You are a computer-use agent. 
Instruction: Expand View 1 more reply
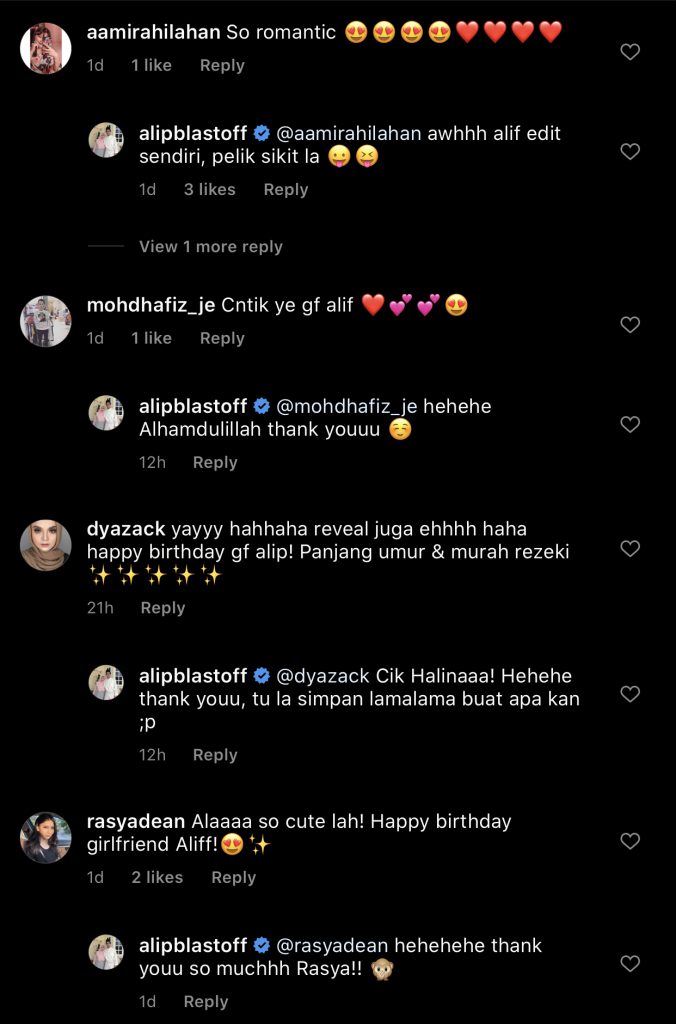click(x=210, y=247)
